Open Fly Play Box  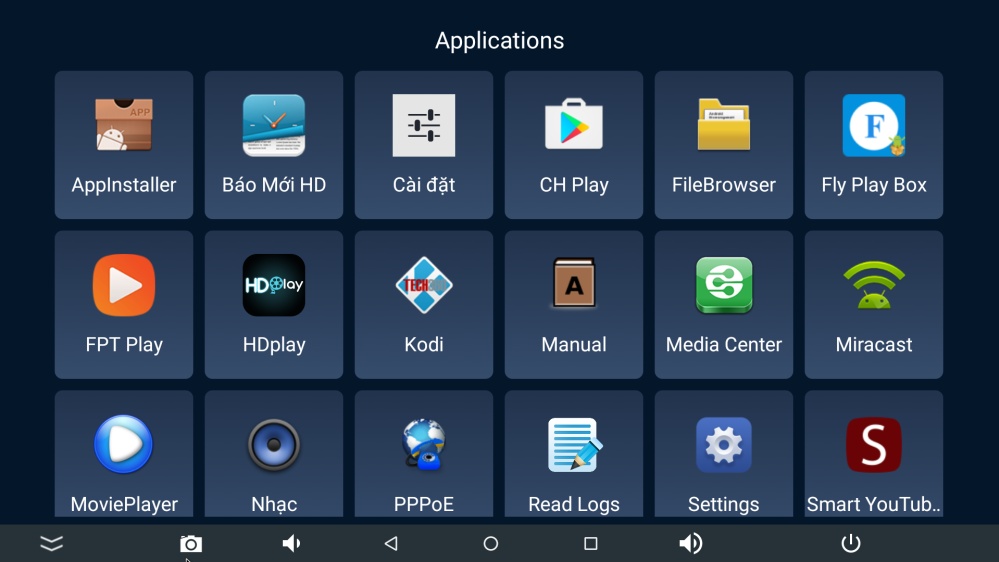coord(873,145)
